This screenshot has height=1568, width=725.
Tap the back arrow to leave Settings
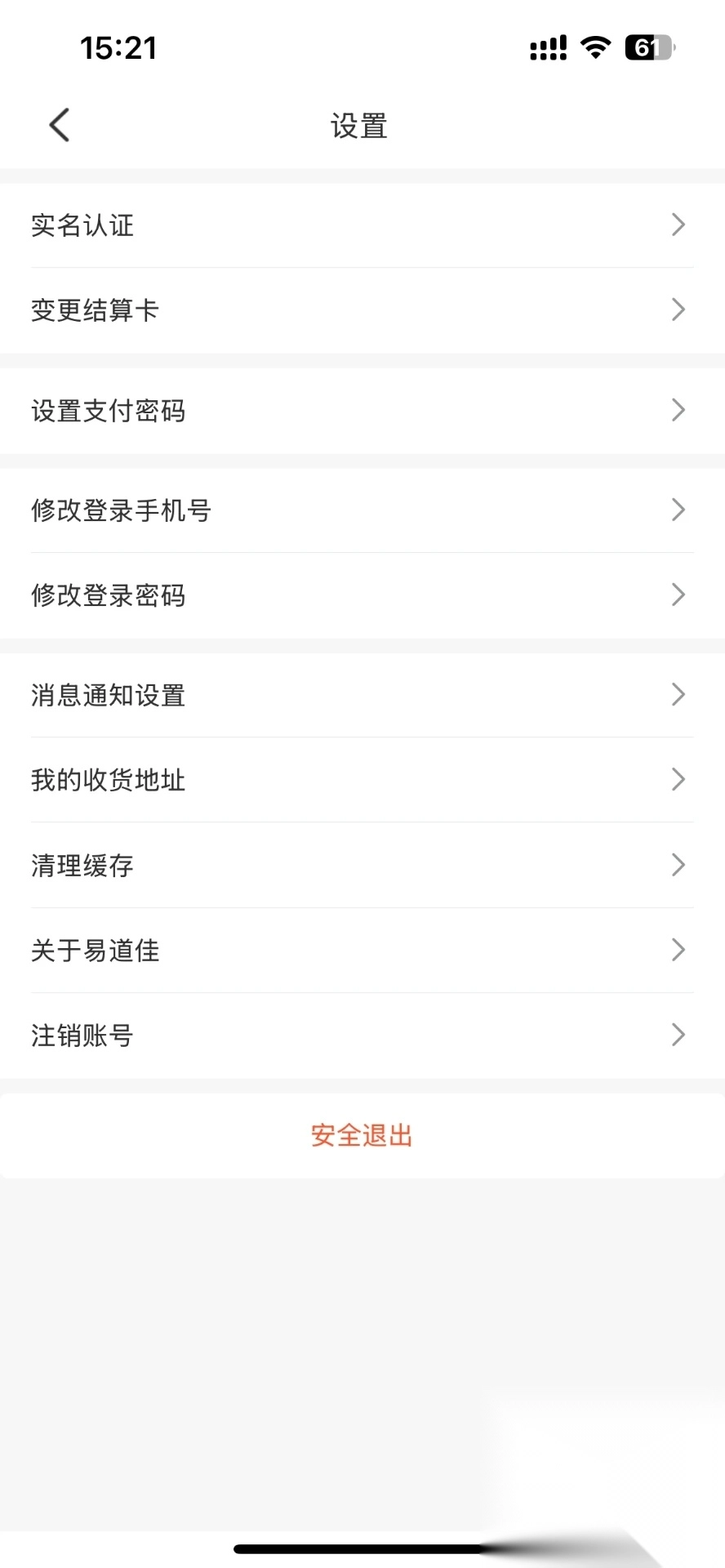click(58, 124)
